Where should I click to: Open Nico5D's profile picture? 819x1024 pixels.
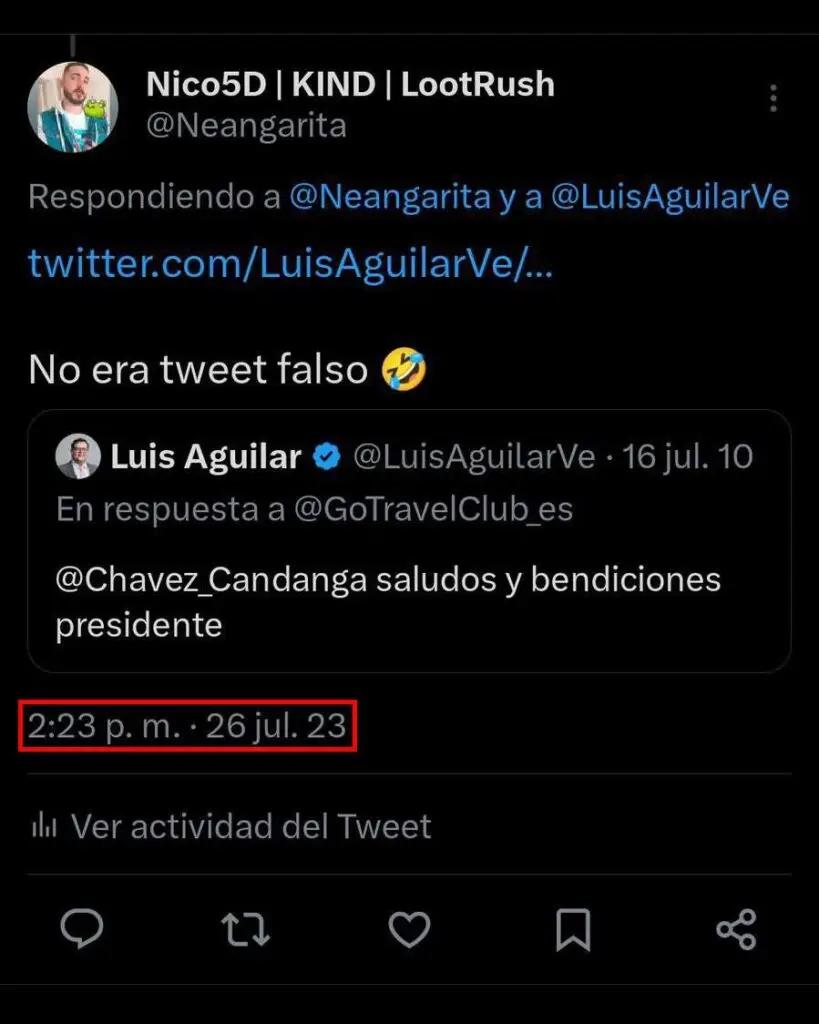(72, 107)
